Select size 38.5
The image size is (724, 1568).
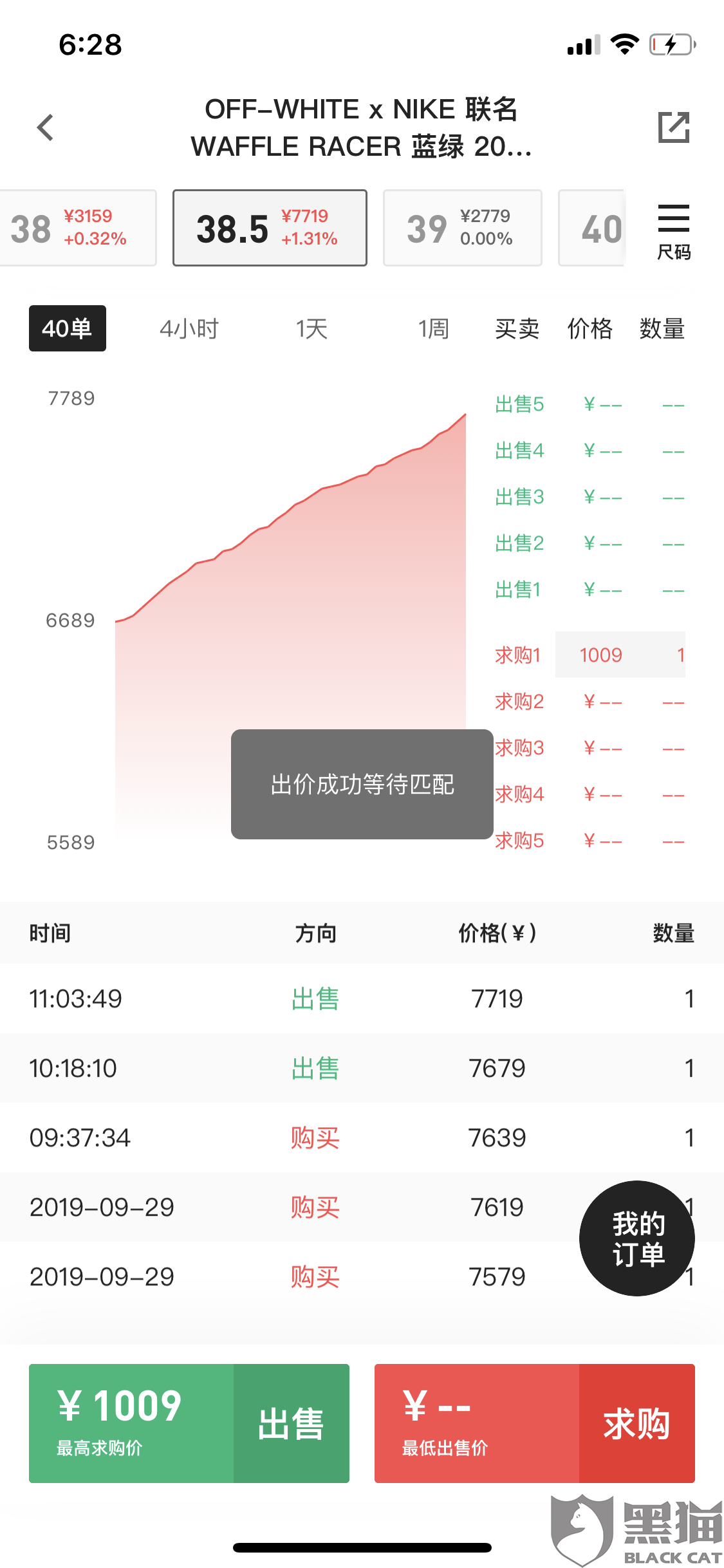click(x=270, y=228)
